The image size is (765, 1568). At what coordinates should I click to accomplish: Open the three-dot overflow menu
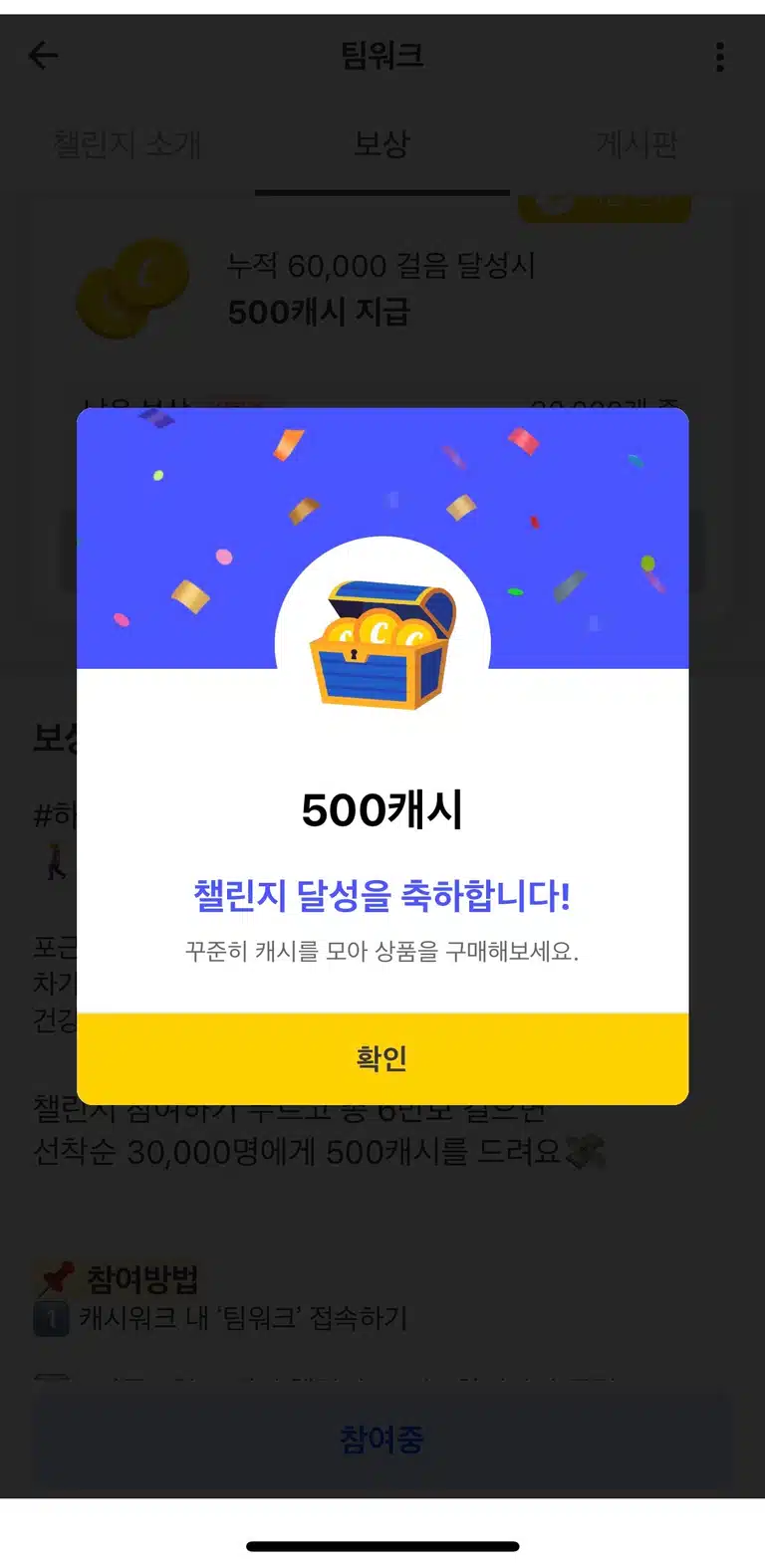click(719, 57)
